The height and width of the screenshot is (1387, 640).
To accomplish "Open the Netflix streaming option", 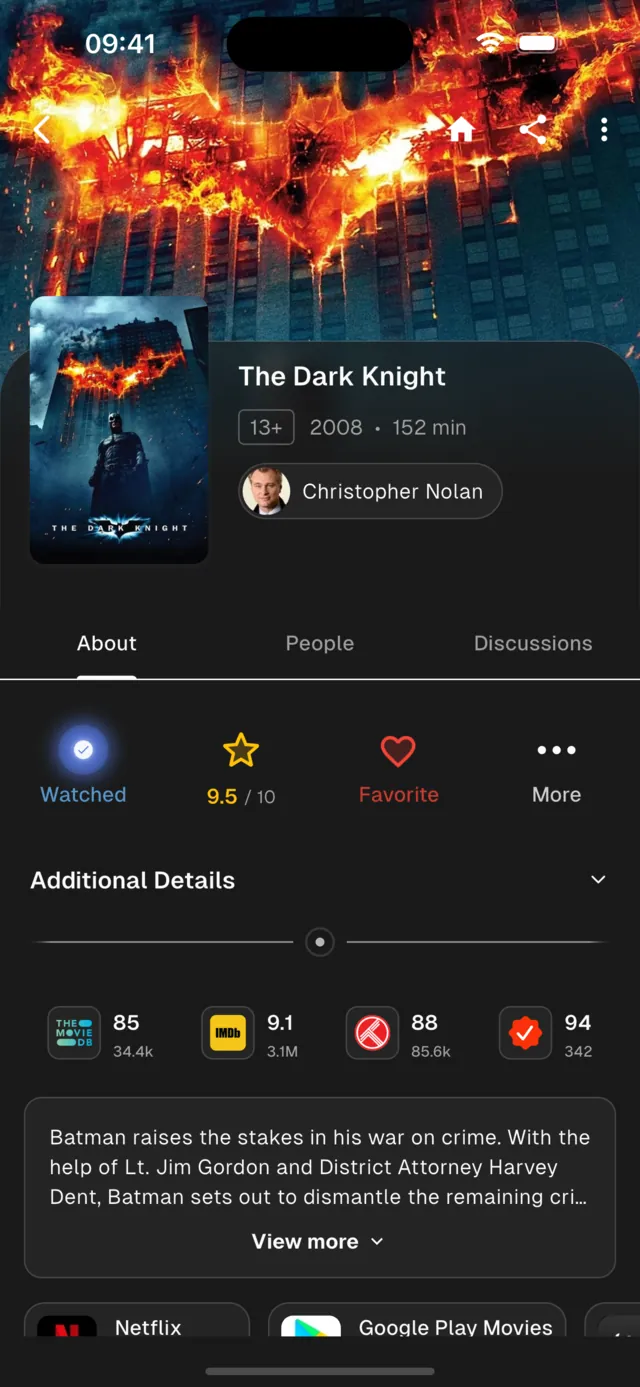I will pos(137,1320).
